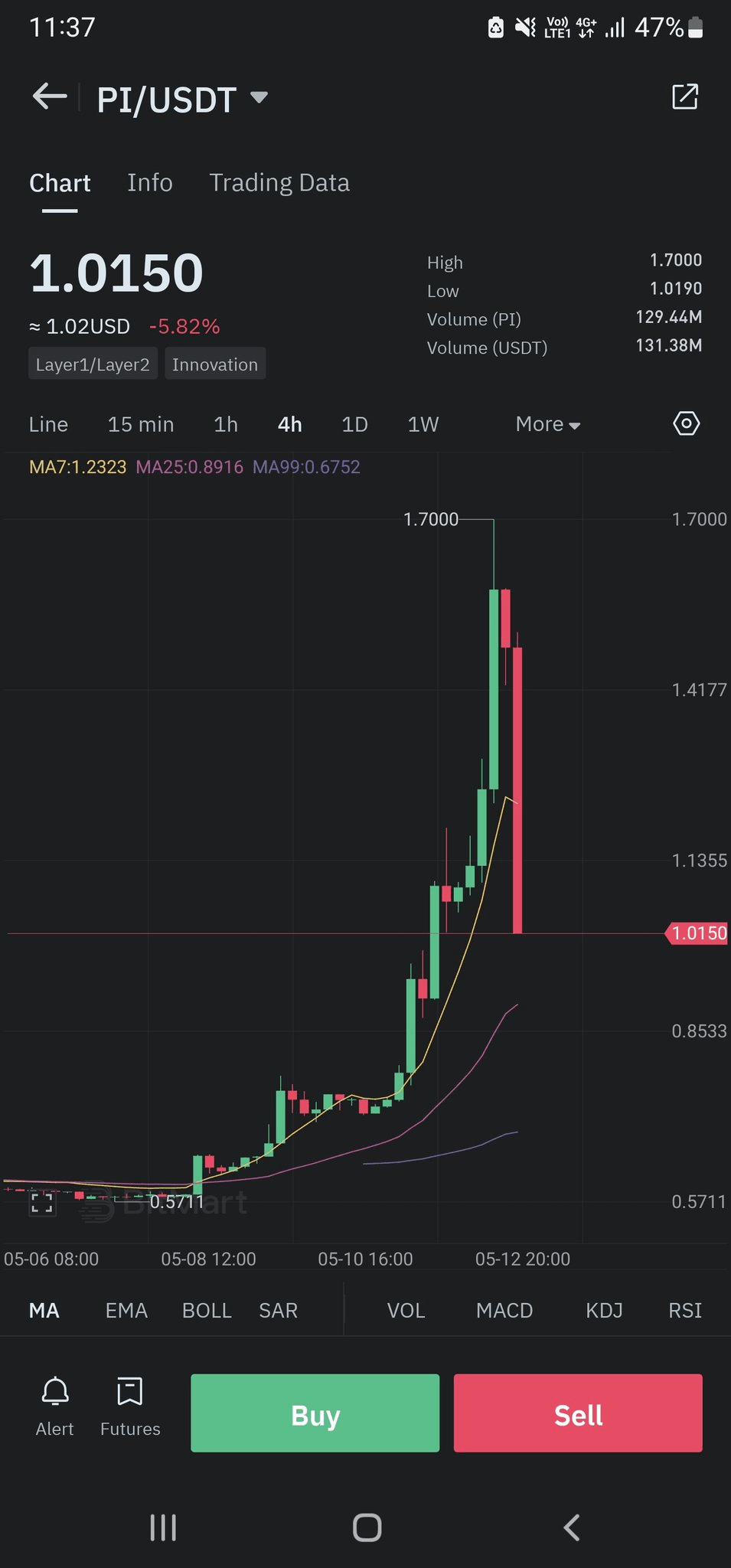Screen dimensions: 731x1568
Task: Switch chart interval to 15 min
Action: [x=141, y=424]
